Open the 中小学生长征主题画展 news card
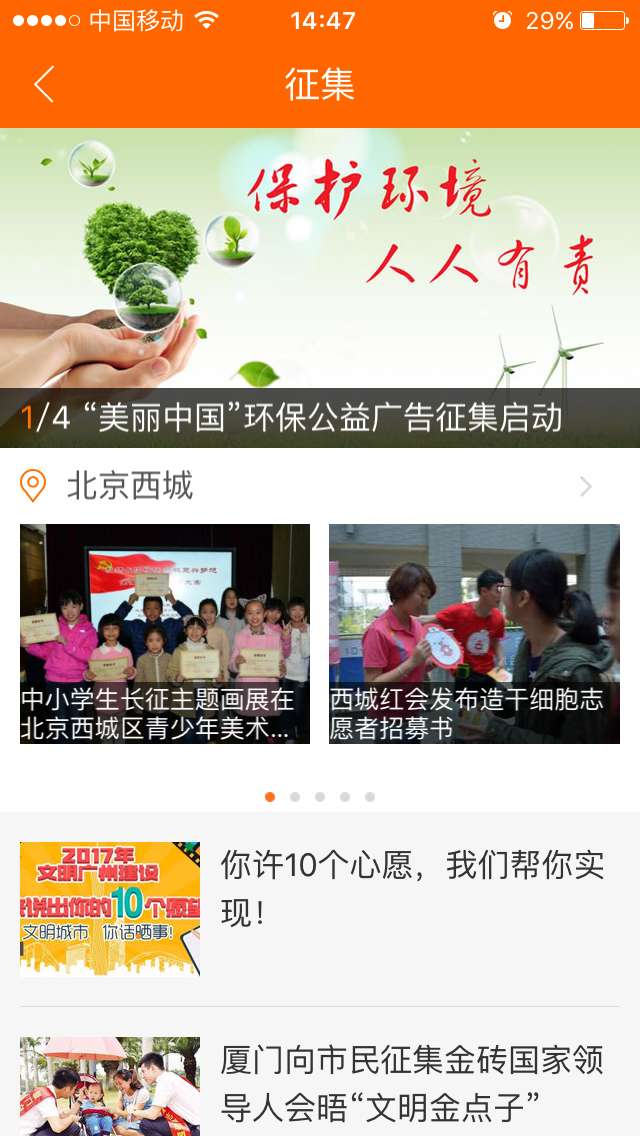The width and height of the screenshot is (640, 1136). pos(165,633)
